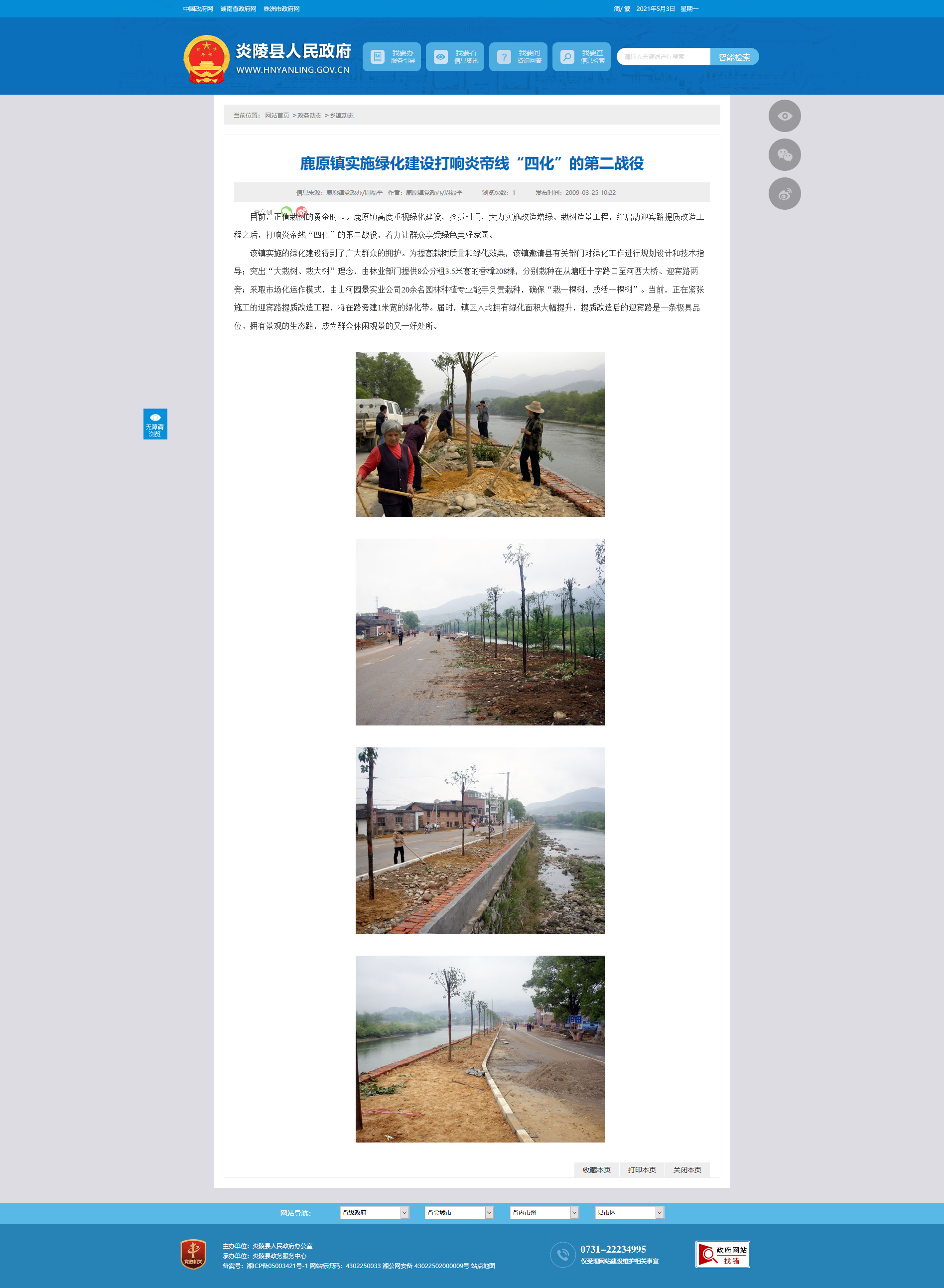Share the article via the WeChat side icon

[x=784, y=155]
